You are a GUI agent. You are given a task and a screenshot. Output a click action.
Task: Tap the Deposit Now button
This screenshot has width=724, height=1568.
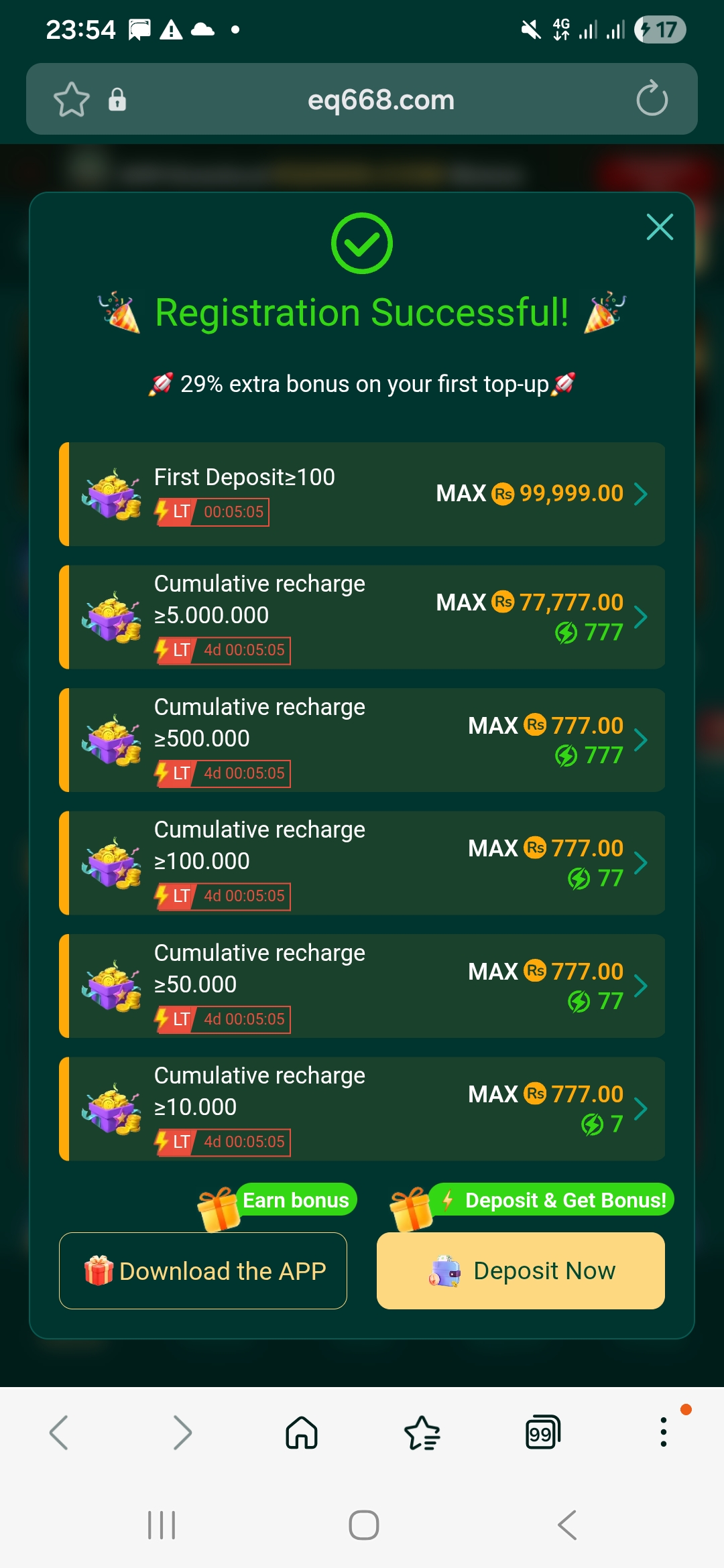(521, 1270)
